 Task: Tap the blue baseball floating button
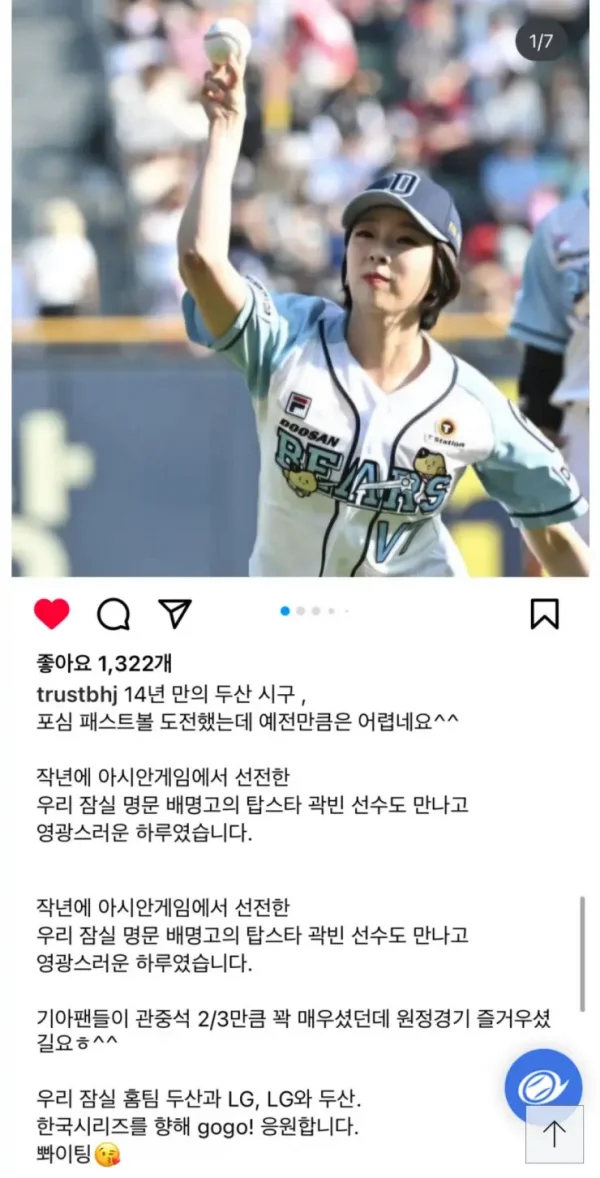tap(543, 1083)
